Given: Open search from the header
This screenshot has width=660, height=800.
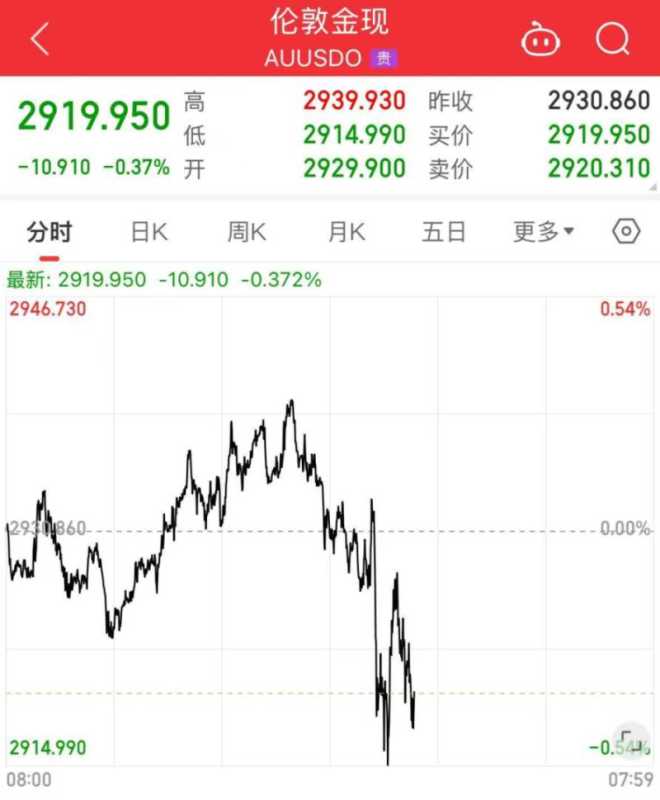Looking at the screenshot, I should pos(612,40).
